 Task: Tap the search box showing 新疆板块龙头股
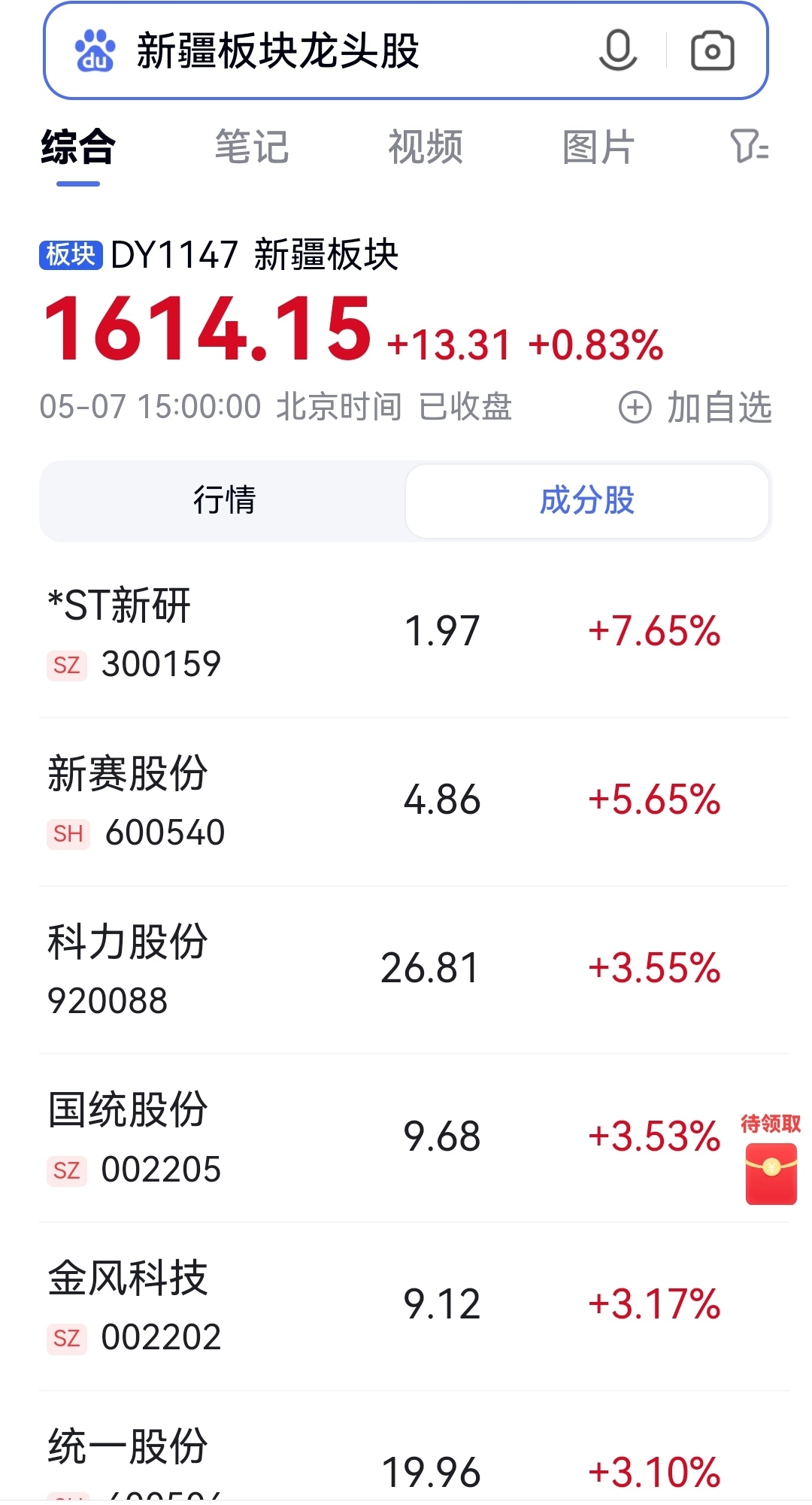(x=353, y=51)
